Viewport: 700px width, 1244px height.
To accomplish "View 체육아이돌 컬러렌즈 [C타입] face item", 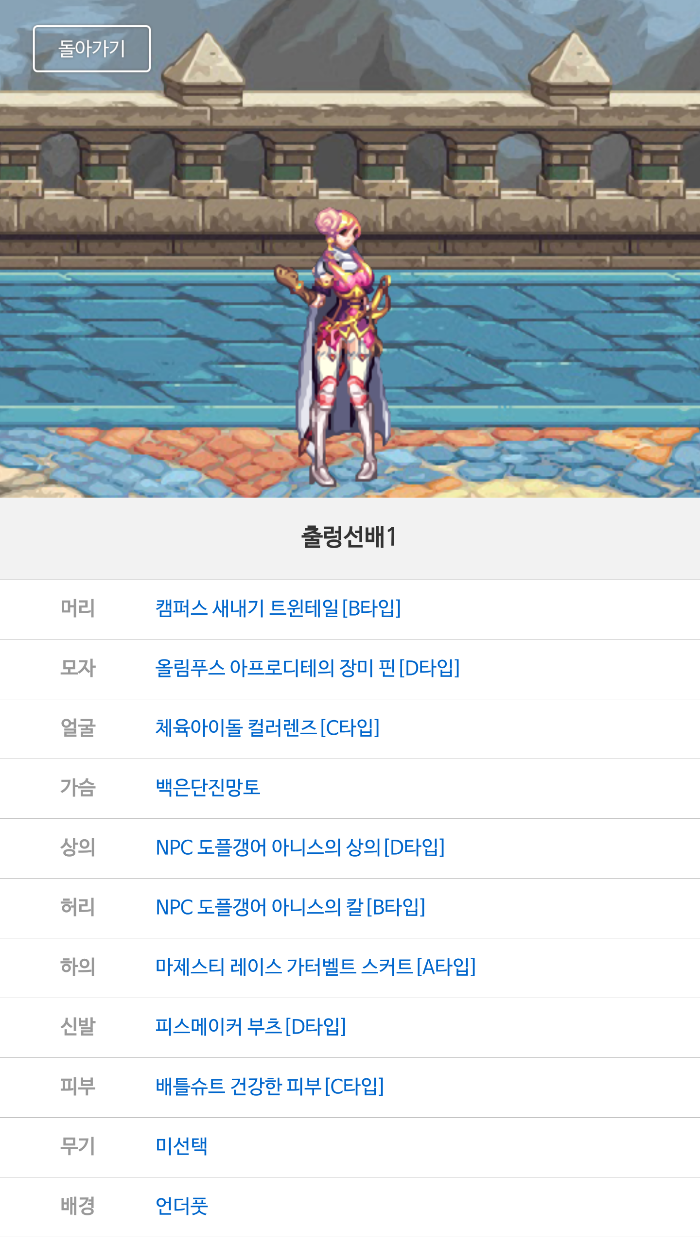I will (267, 728).
